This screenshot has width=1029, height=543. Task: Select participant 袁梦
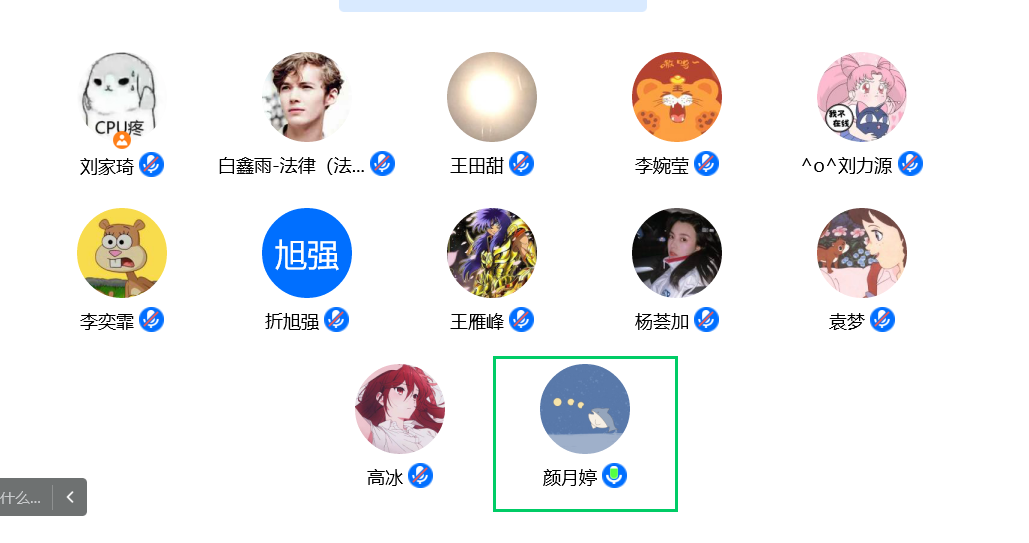click(x=862, y=253)
